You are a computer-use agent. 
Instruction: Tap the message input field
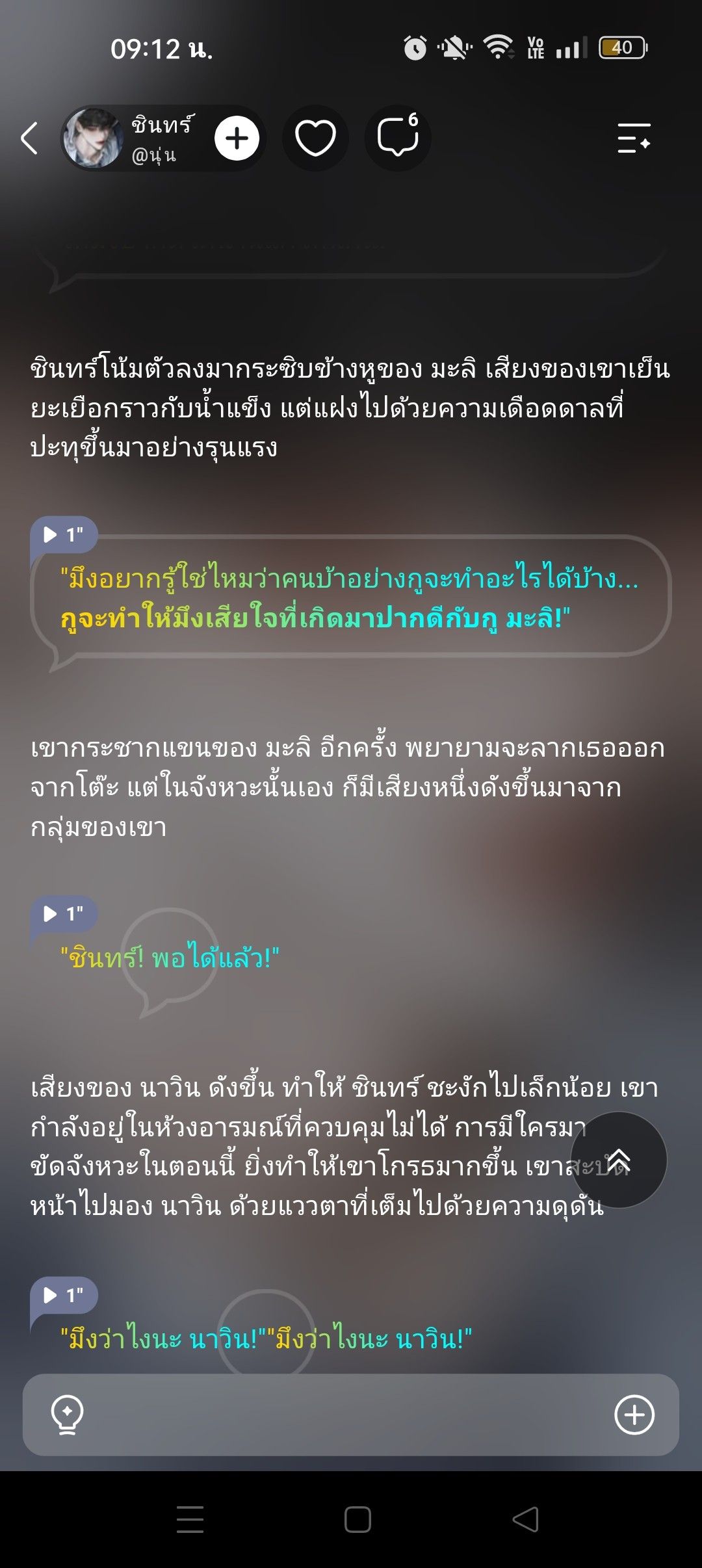351,1415
